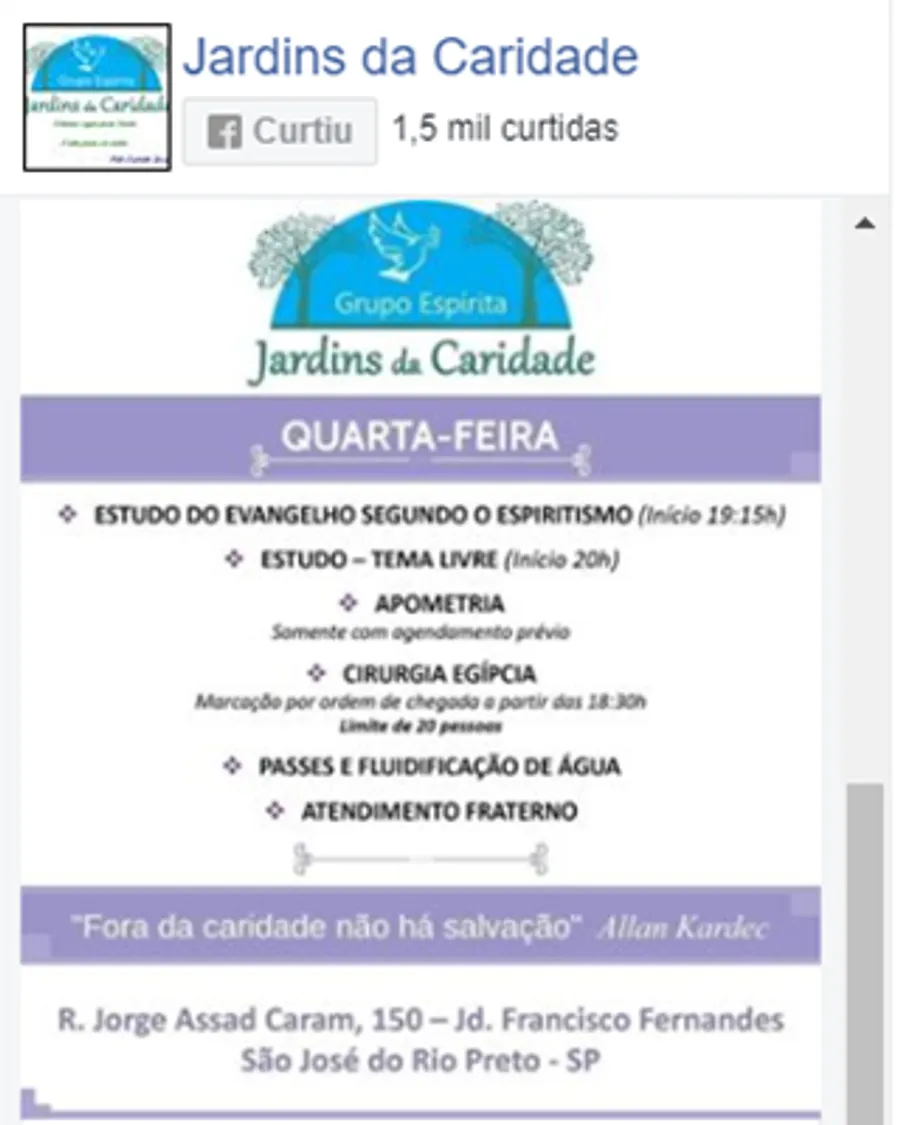Screen dimensions: 900x1125
Task: Open the Jardins da Caridade profile picture
Action: point(97,98)
